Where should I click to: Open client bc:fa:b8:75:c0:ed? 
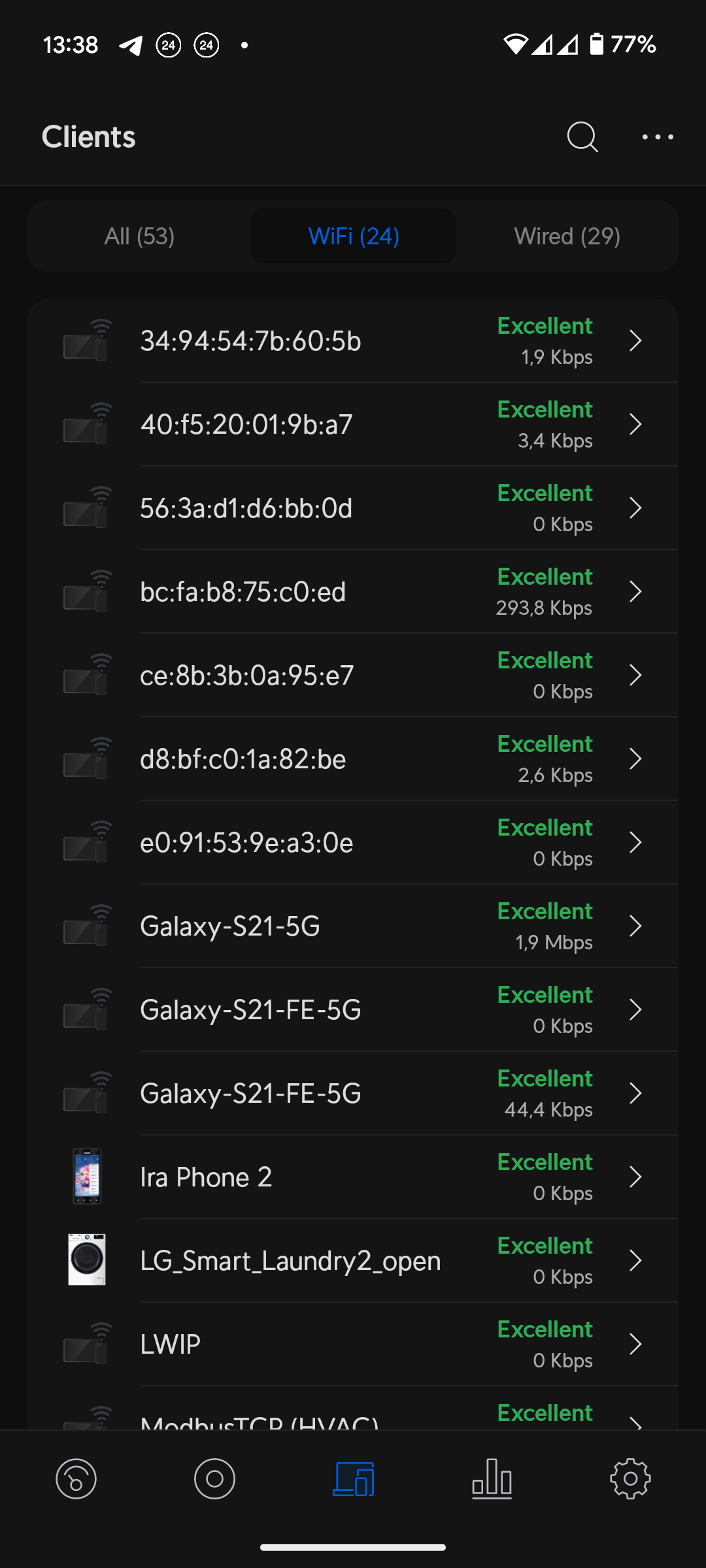point(353,592)
